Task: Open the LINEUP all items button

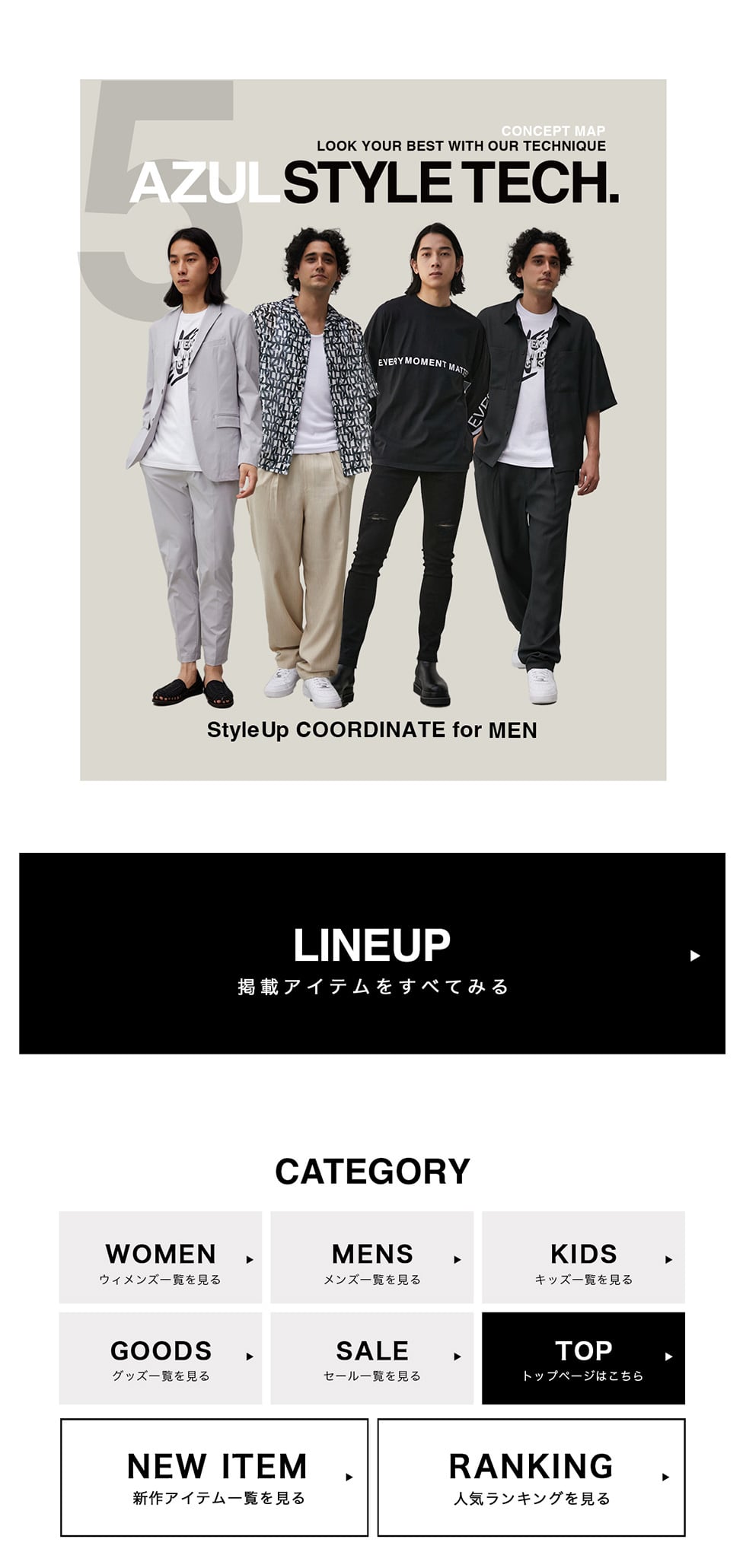Action: point(372,953)
